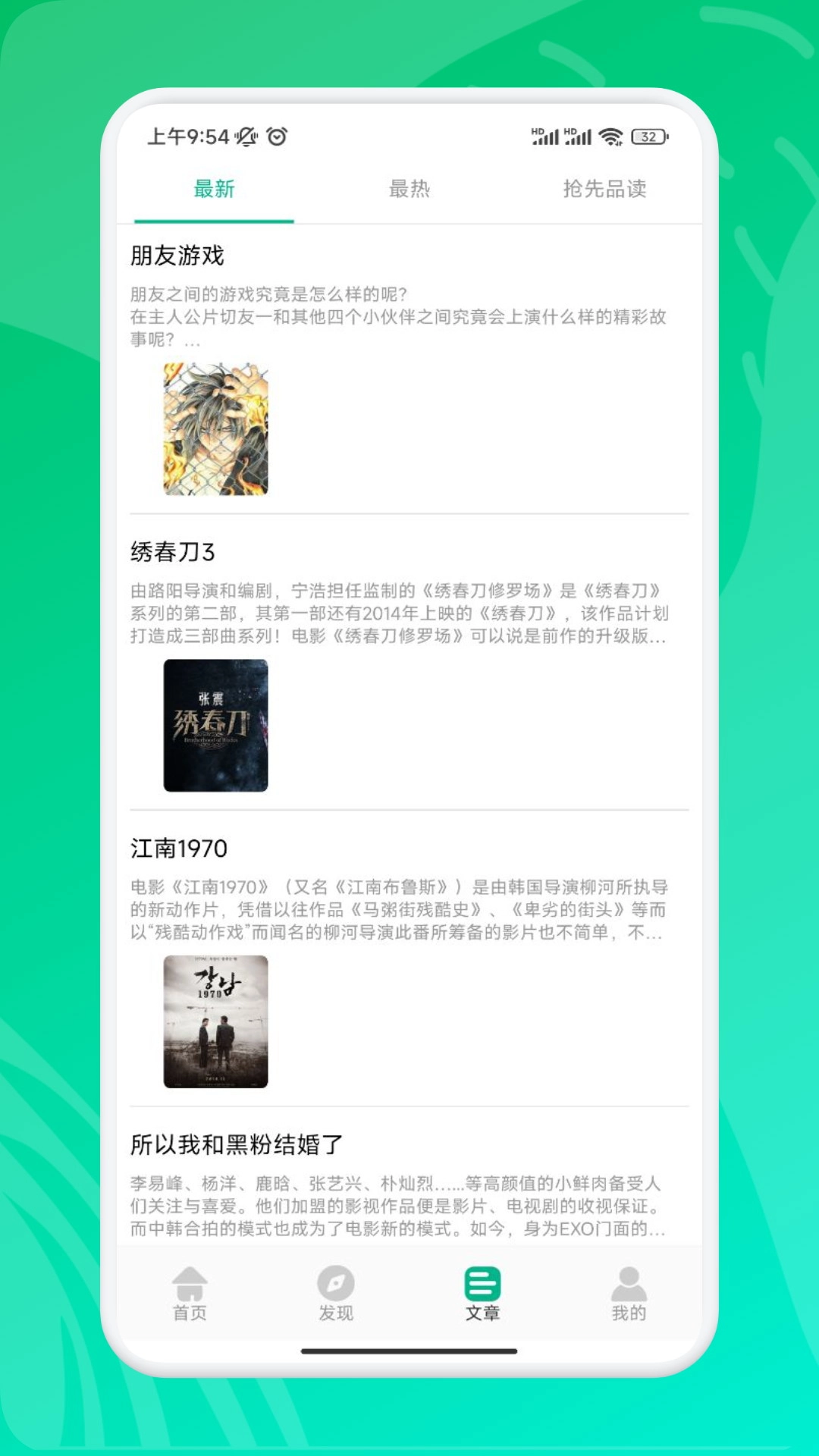The height and width of the screenshot is (1456, 819).
Task: Select the currently active 最新 tab
Action: coord(213,190)
